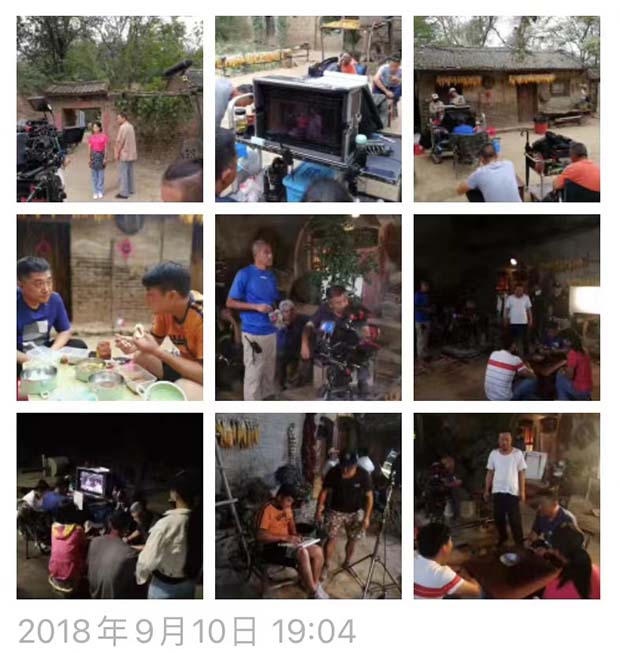Screen dimensions: 620x653
Task: View photo of man in blue shirt standing
Action: pyautogui.click(x=308, y=307)
